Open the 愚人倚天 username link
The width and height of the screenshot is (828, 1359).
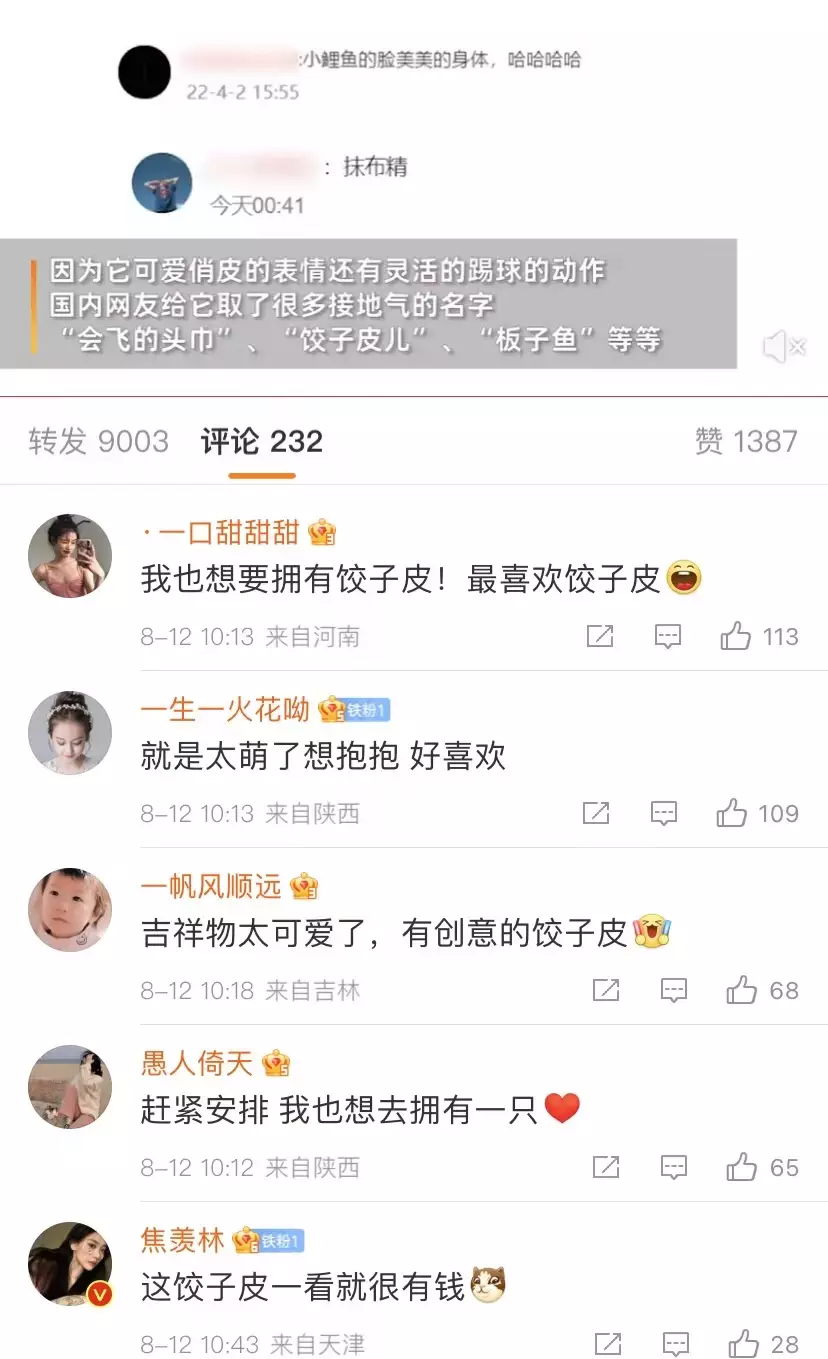pyautogui.click(x=197, y=1063)
